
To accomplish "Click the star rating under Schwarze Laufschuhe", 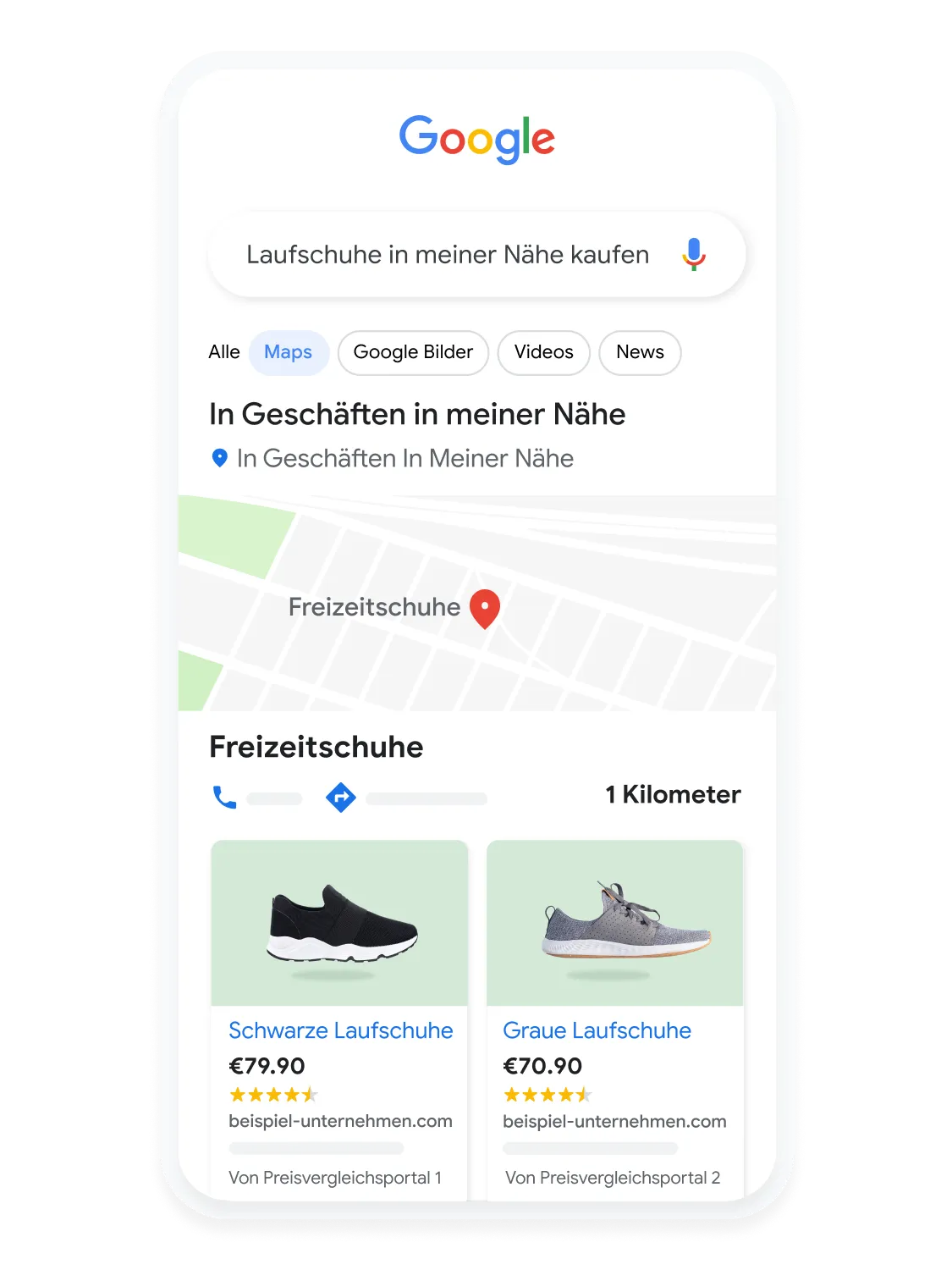I will pyautogui.click(x=271, y=1094).
